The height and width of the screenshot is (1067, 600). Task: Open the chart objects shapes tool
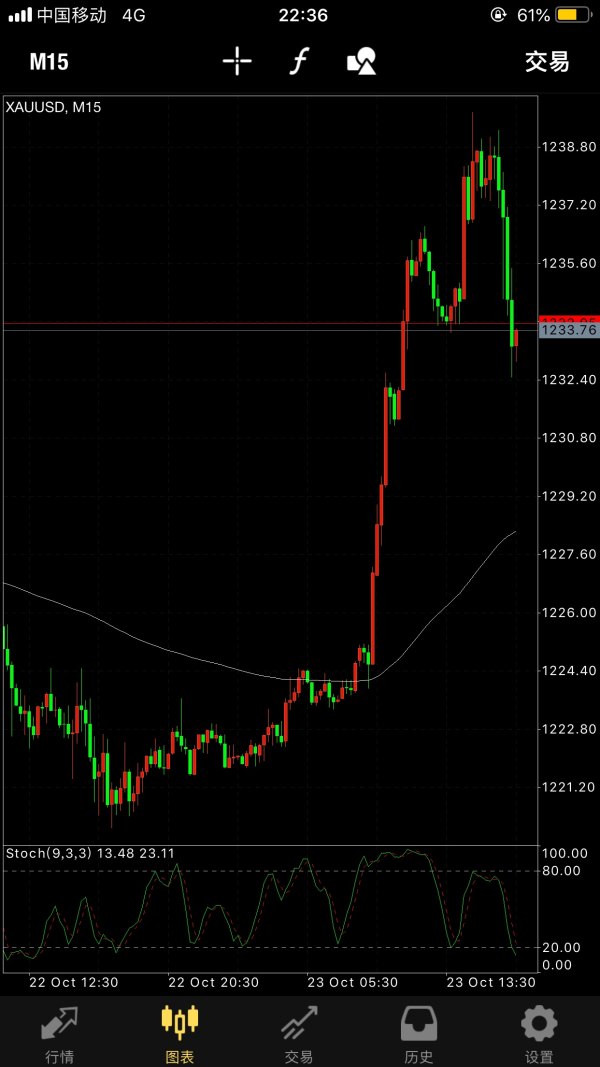click(361, 62)
